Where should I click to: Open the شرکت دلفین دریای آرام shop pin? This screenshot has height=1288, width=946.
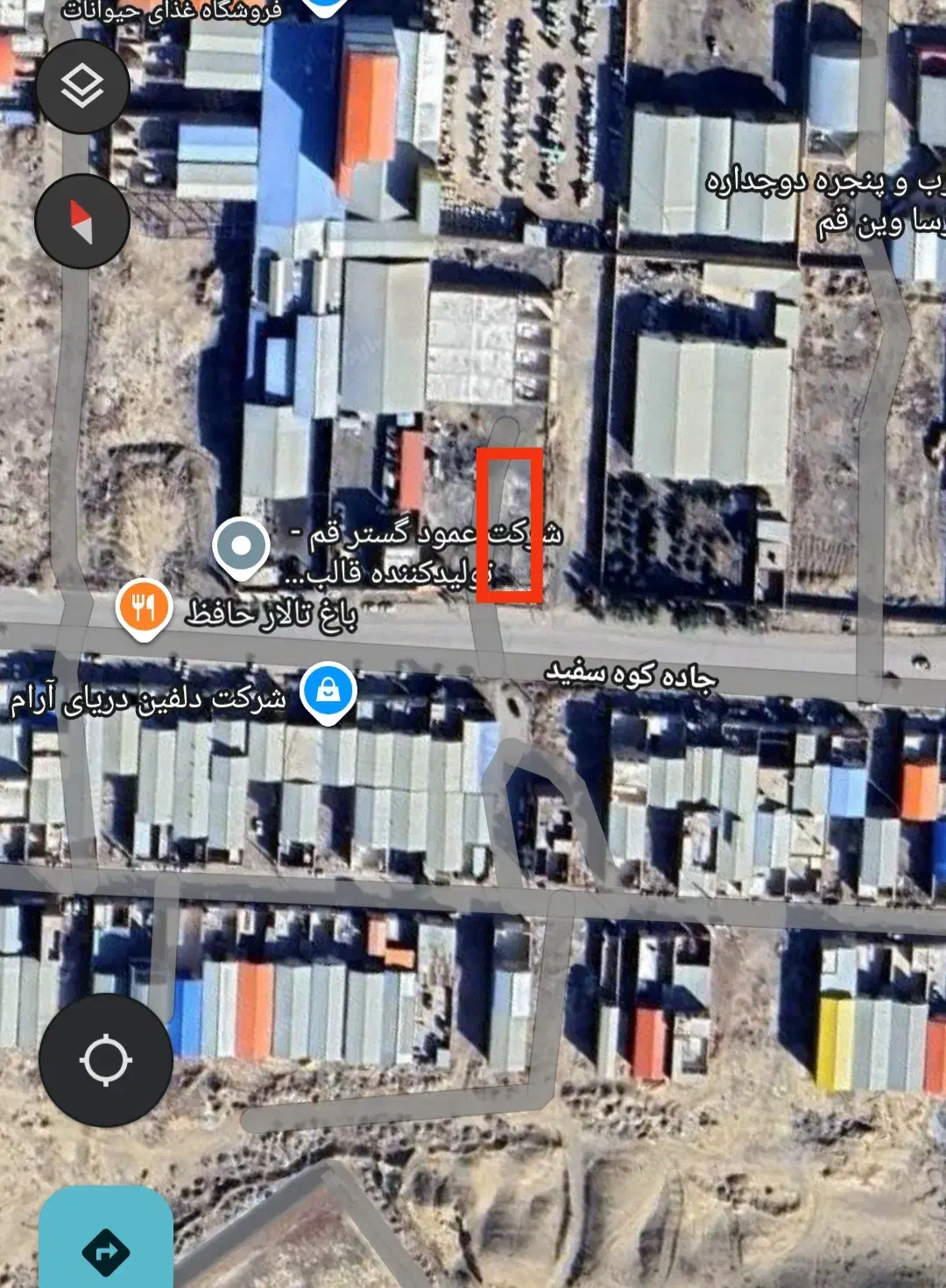tap(328, 692)
